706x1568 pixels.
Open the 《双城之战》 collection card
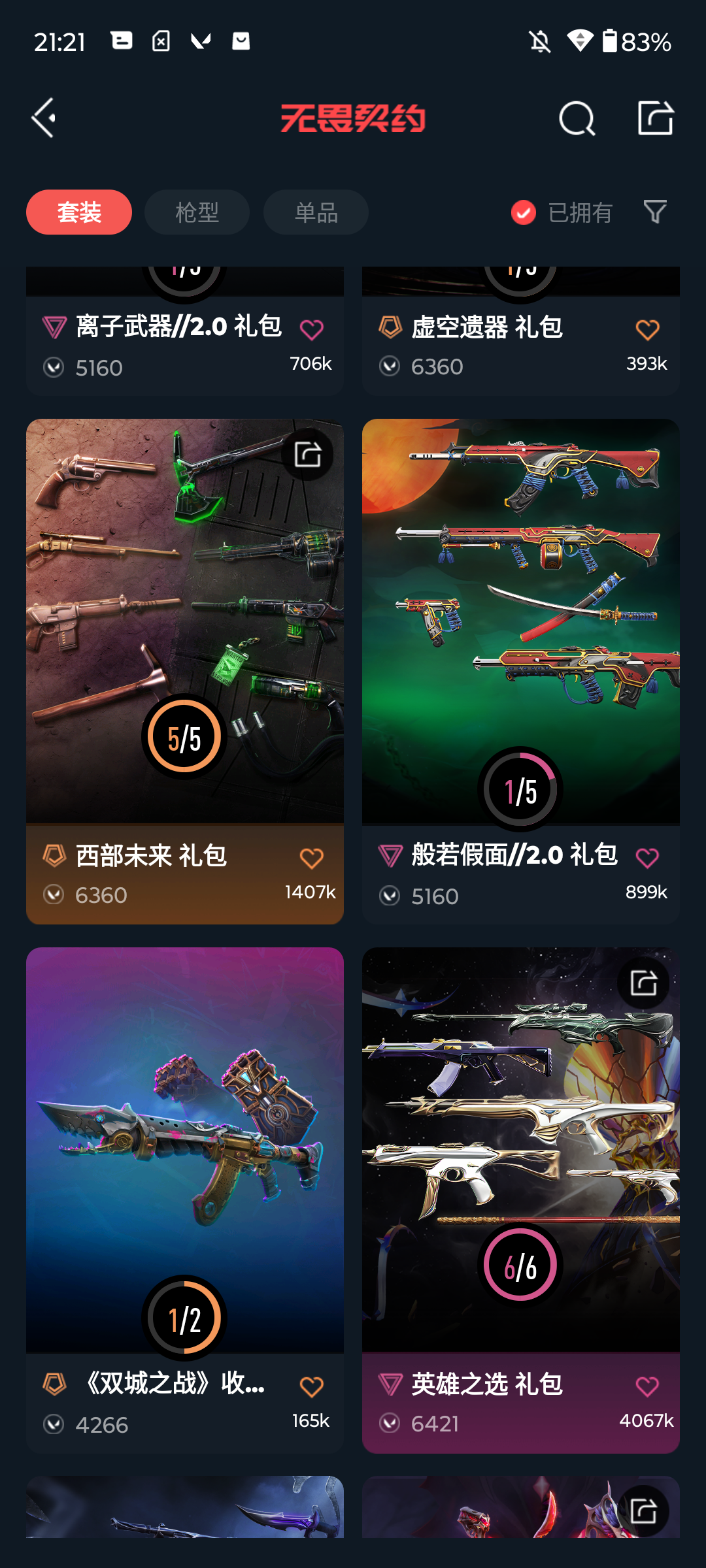[185, 1200]
